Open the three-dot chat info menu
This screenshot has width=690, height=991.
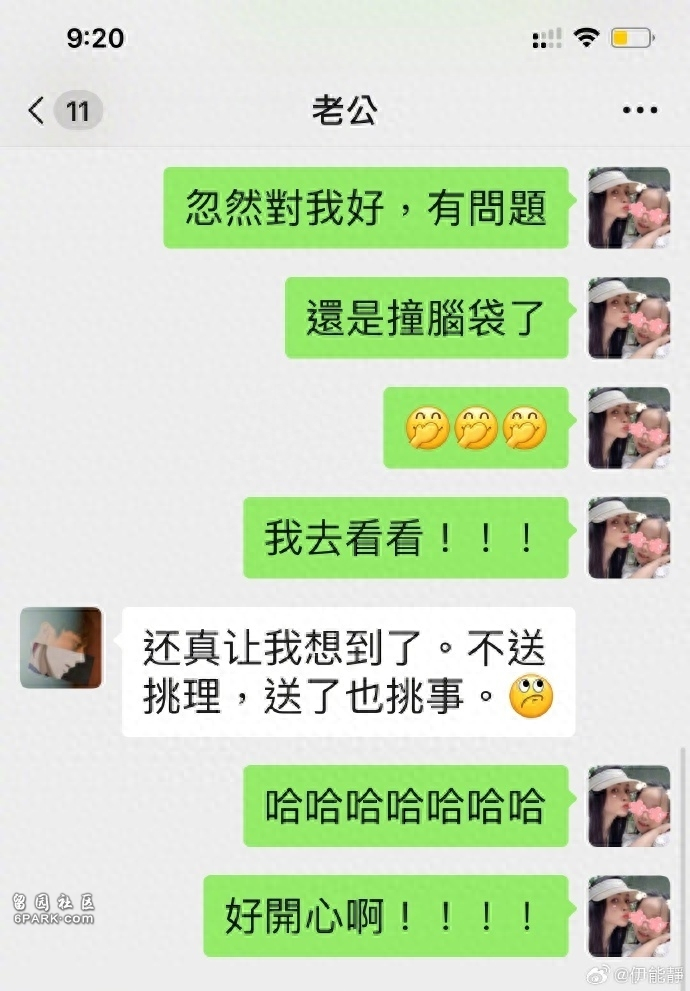coord(639,111)
